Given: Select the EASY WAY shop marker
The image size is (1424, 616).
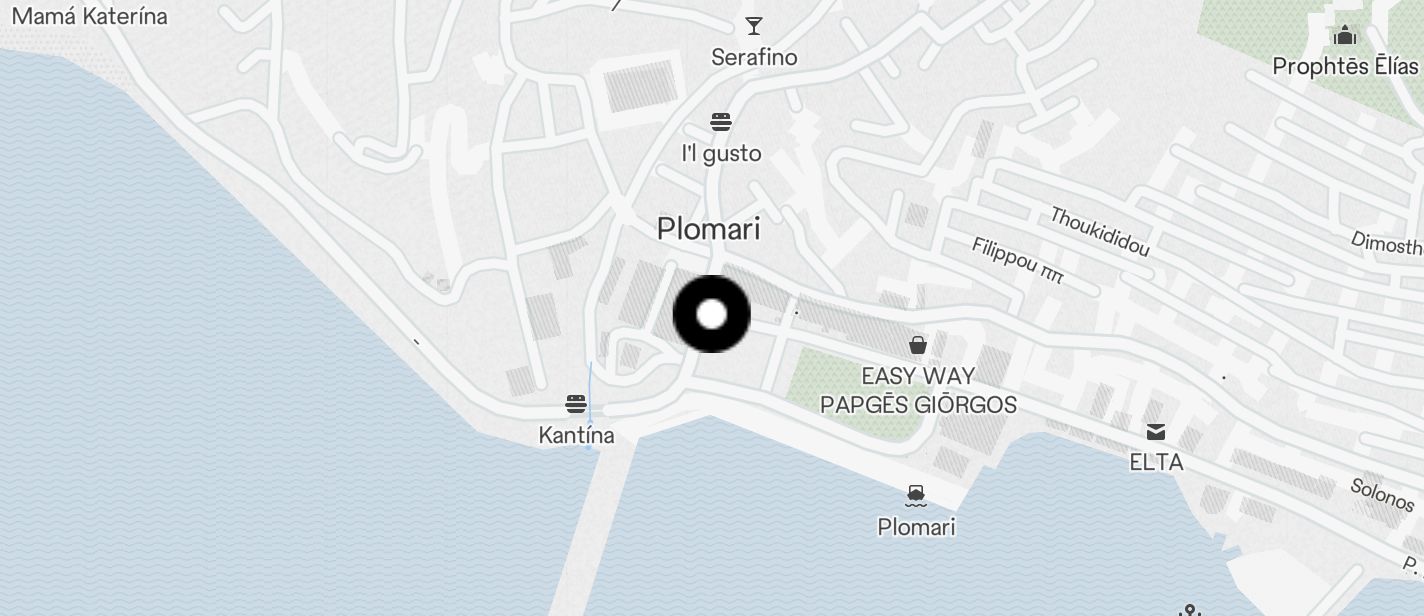Looking at the screenshot, I should (918, 346).
